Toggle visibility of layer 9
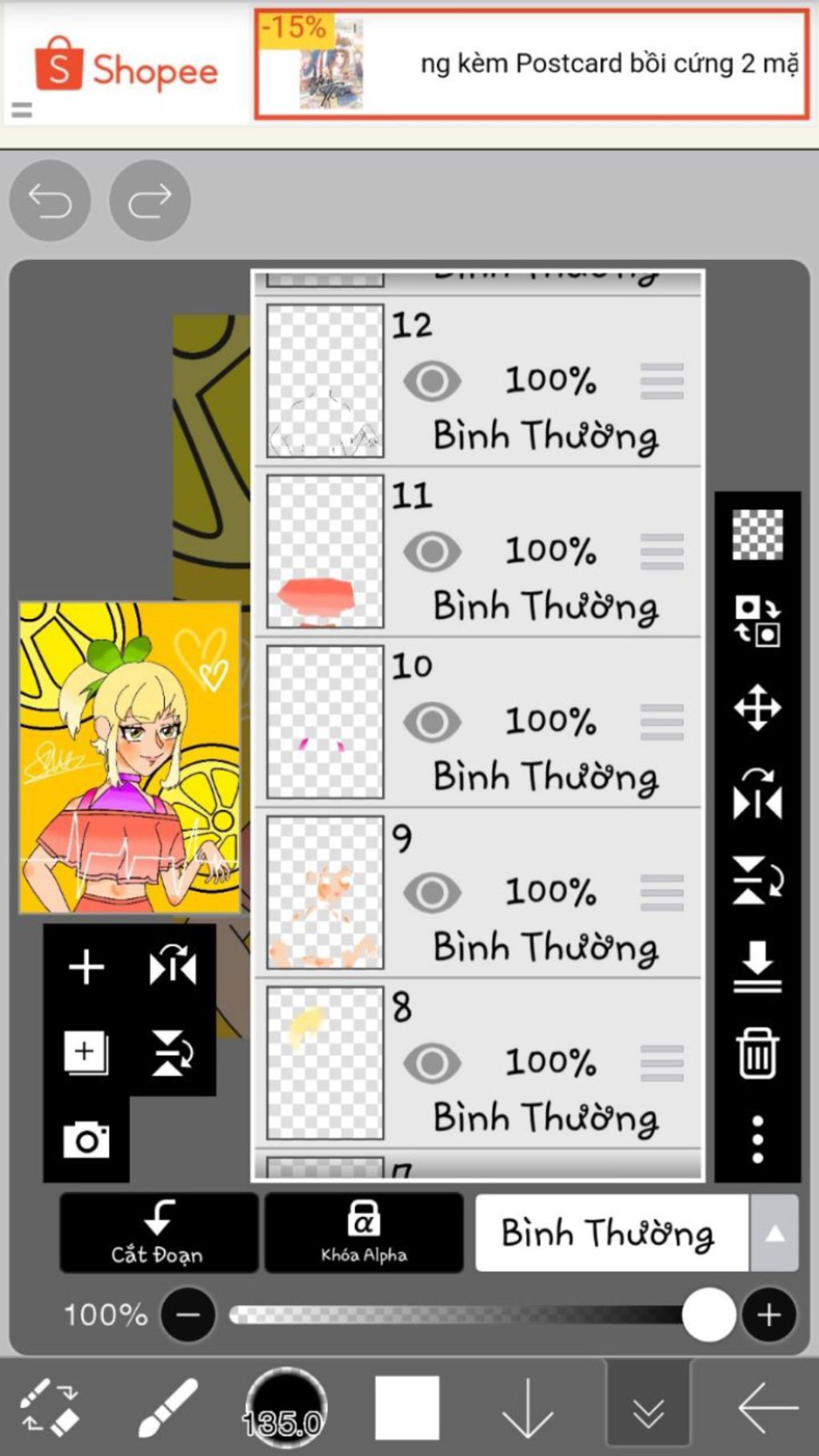This screenshot has width=819, height=1456. pos(432,892)
